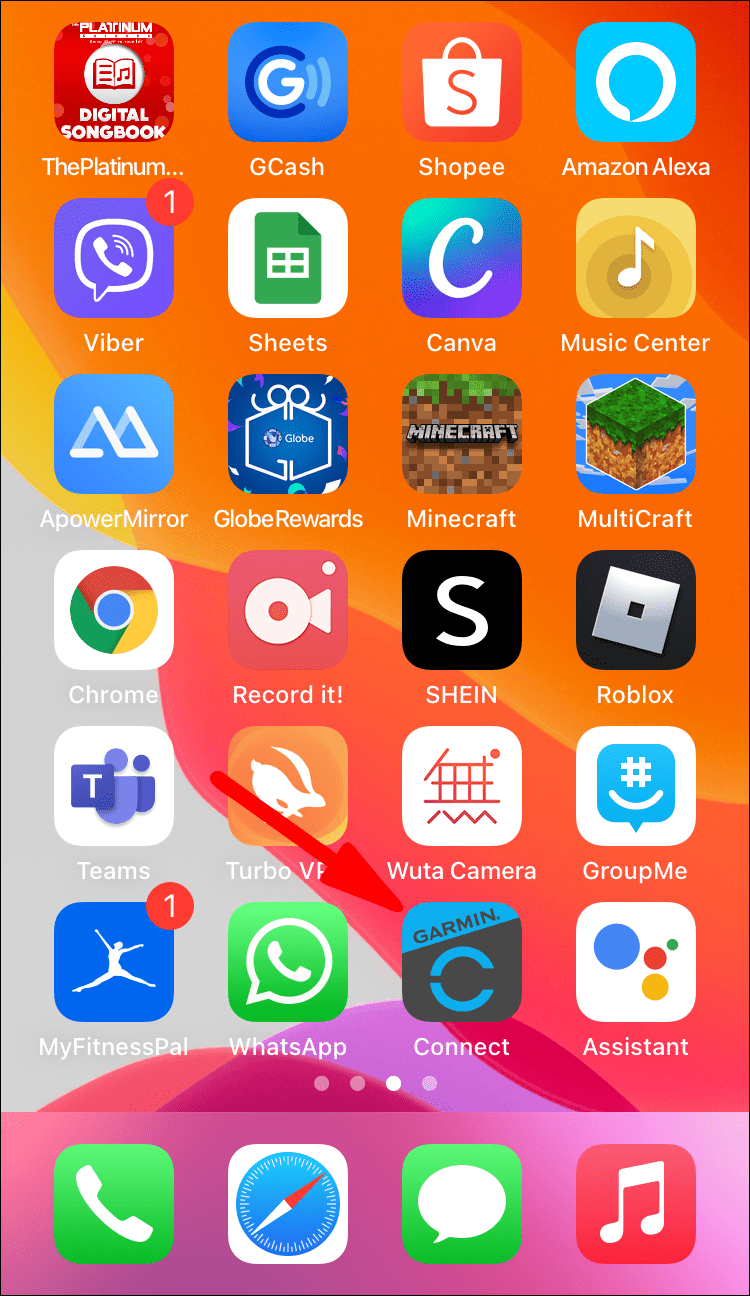Open Messages from the dock
Viewport: 750px width, 1296px height.
pos(461,1204)
